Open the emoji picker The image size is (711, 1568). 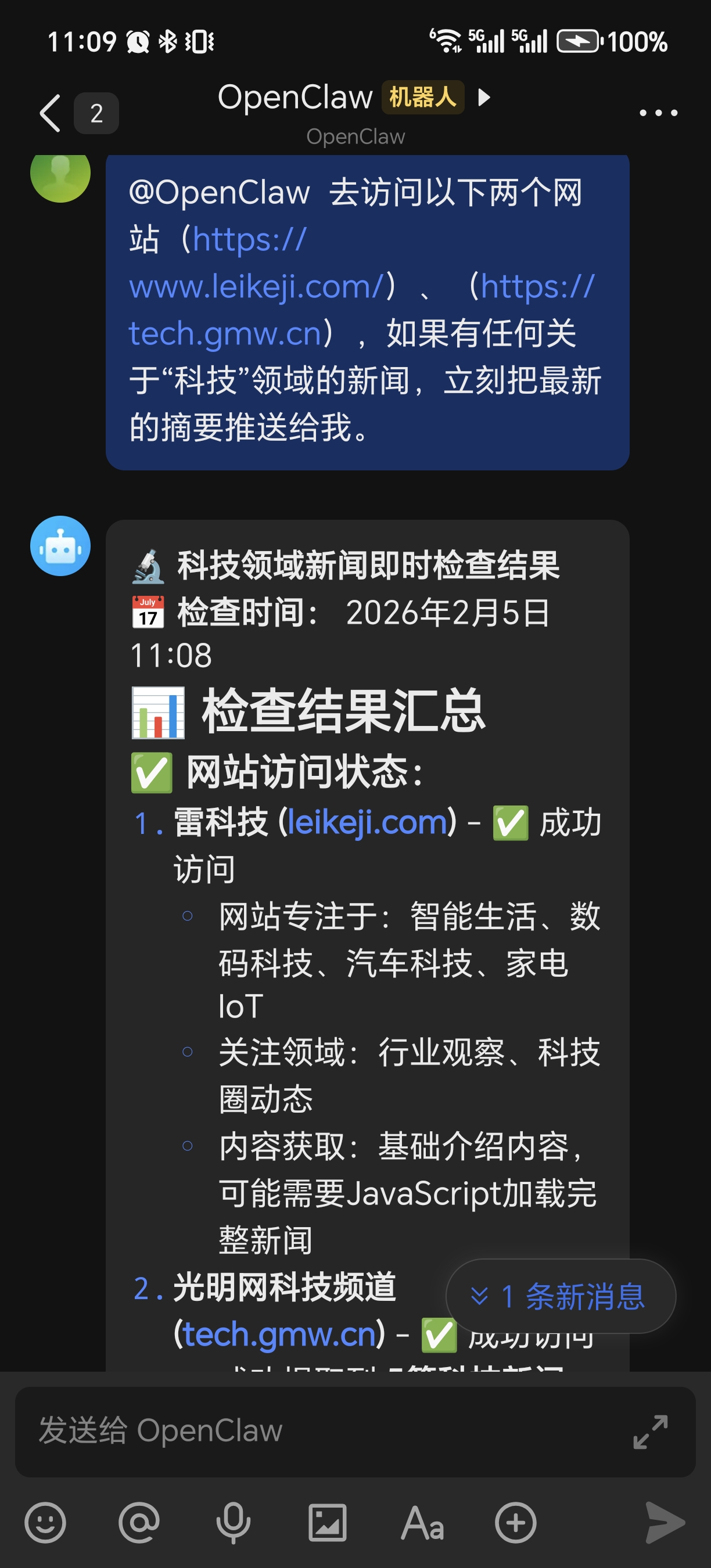pyautogui.click(x=45, y=1522)
